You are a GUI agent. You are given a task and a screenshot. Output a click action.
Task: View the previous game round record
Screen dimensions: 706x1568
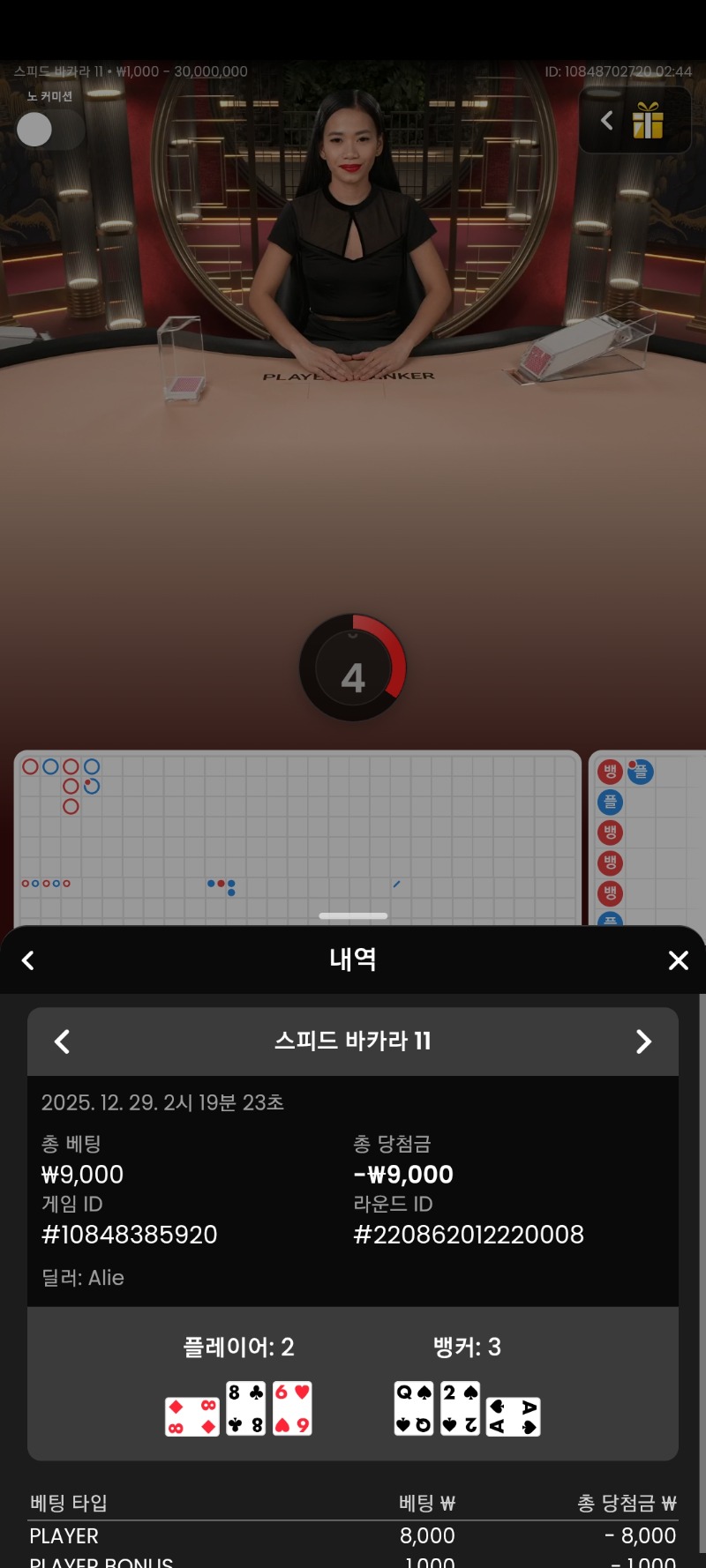[x=62, y=1042]
